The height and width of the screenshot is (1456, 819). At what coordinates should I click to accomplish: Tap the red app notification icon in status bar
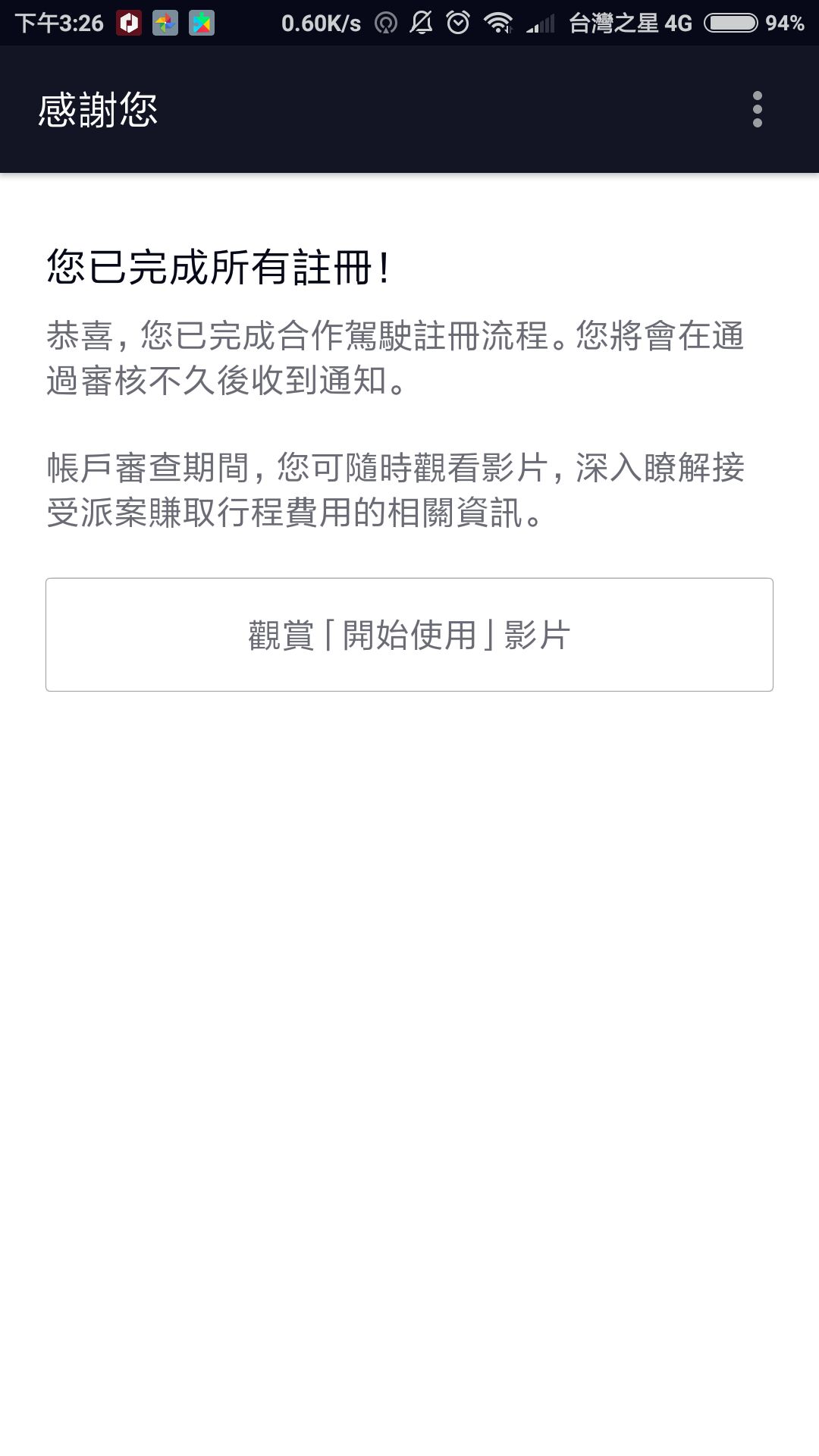pos(129,23)
